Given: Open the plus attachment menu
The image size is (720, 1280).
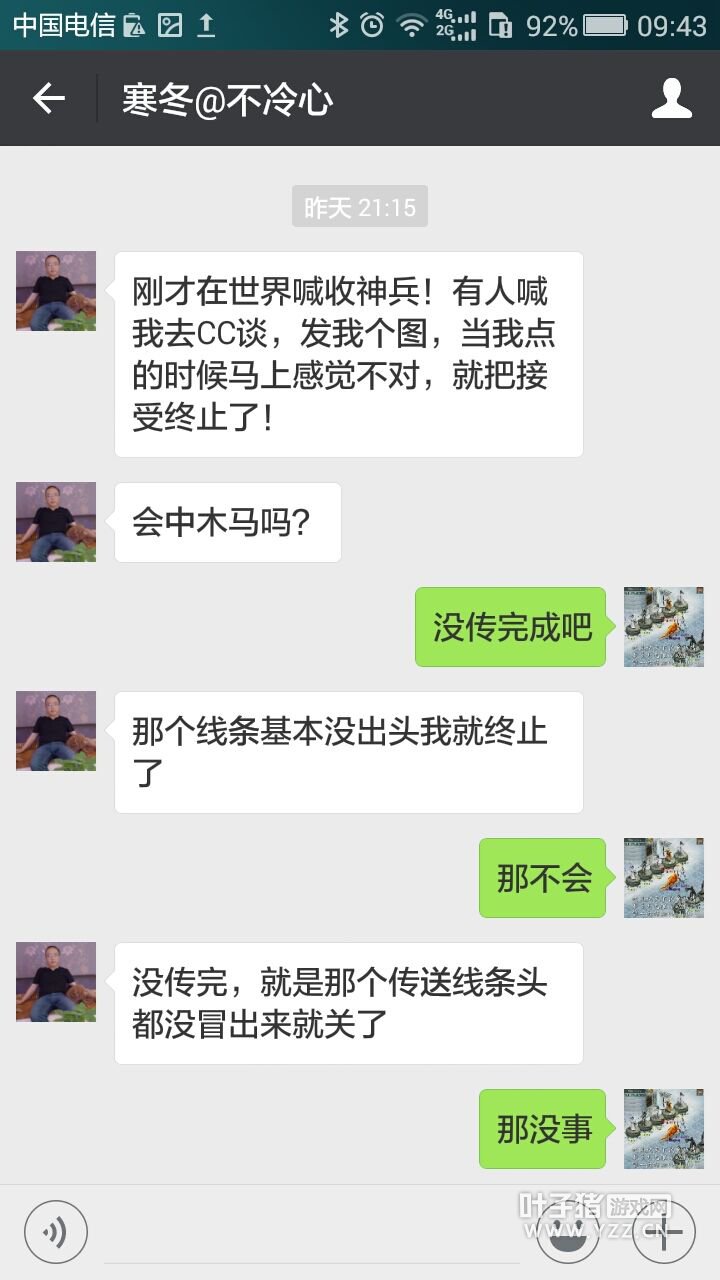Looking at the screenshot, I should 664,1231.
